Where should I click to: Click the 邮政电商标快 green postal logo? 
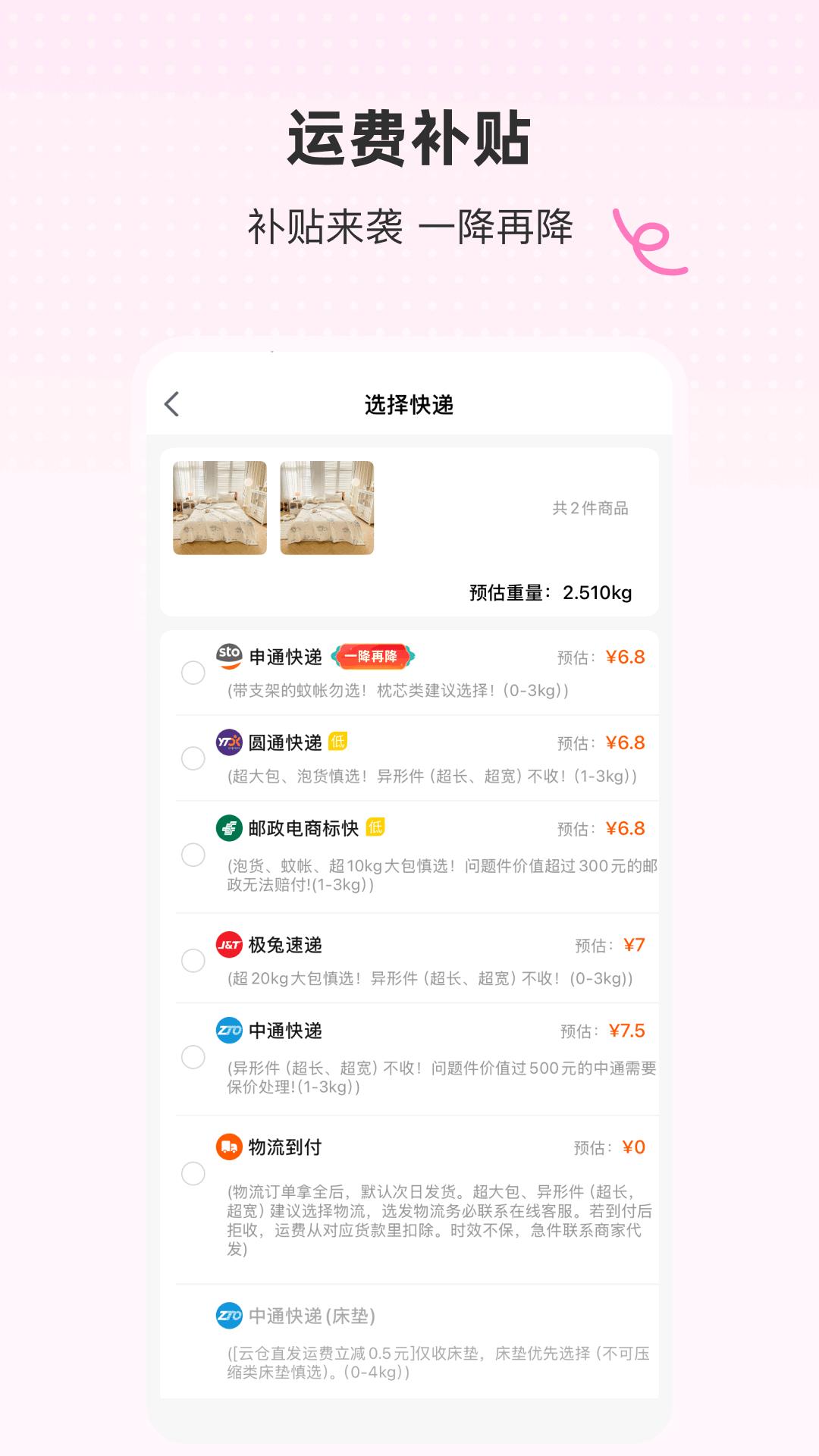228,828
